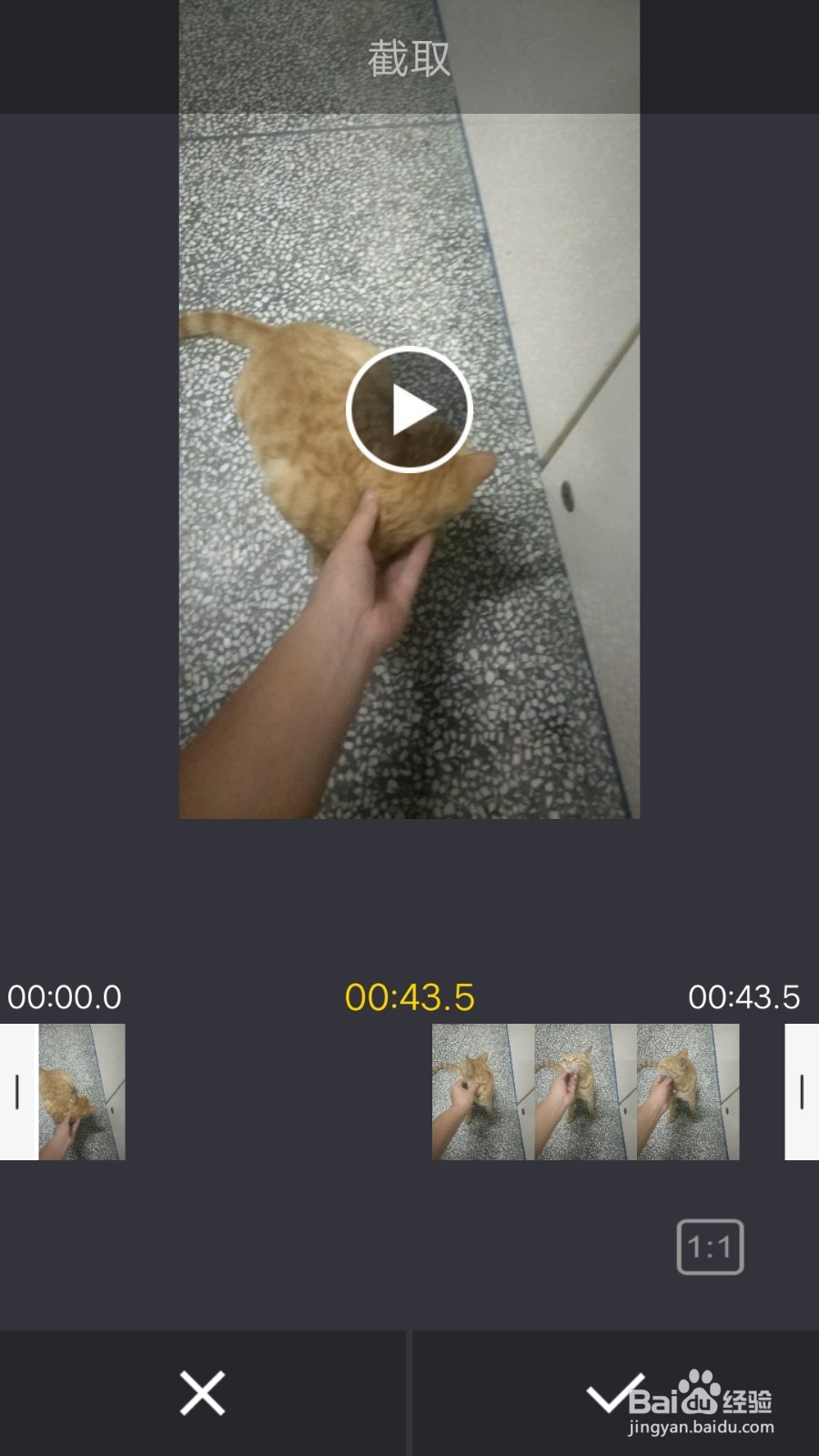
Task: Tap the 截取 title at the top
Action: [x=409, y=56]
